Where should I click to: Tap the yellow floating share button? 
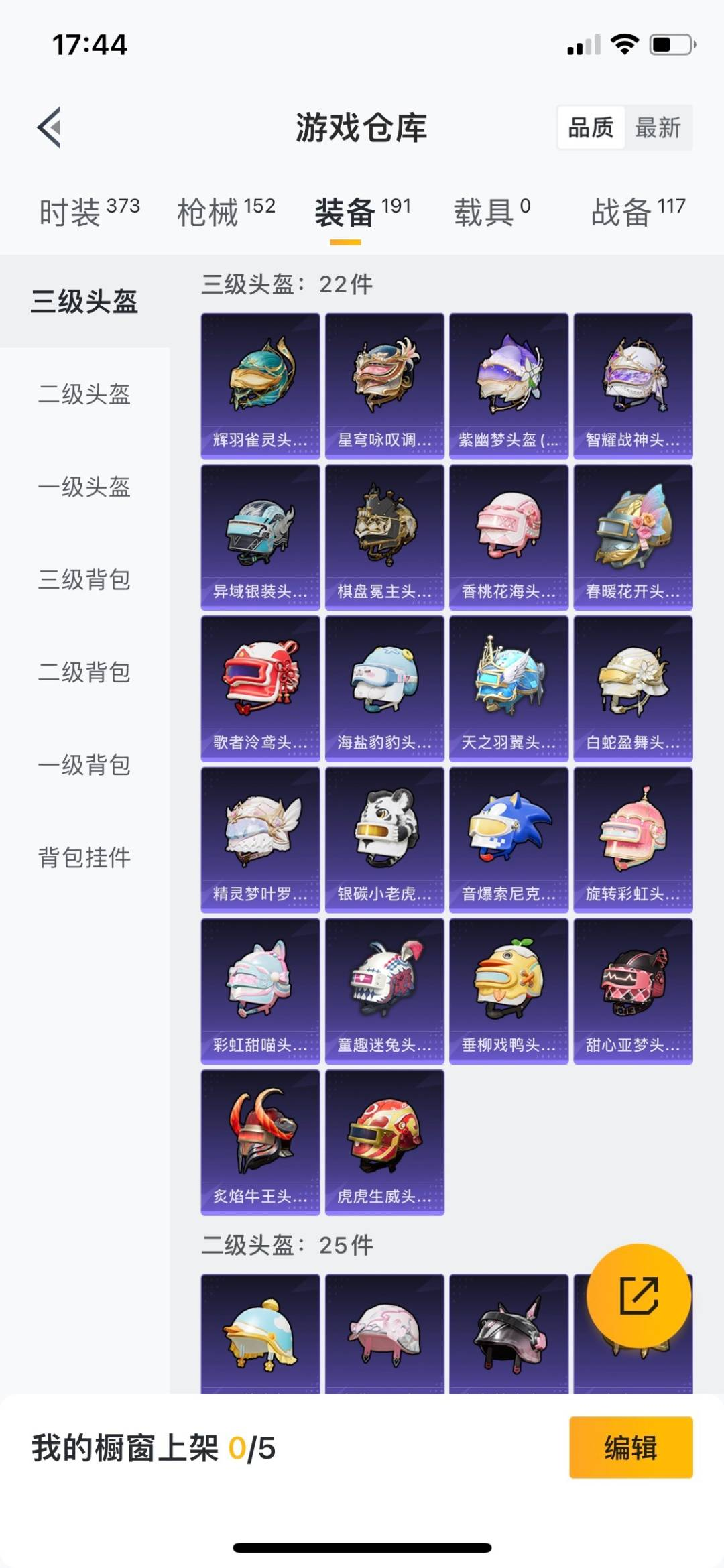(x=638, y=1296)
